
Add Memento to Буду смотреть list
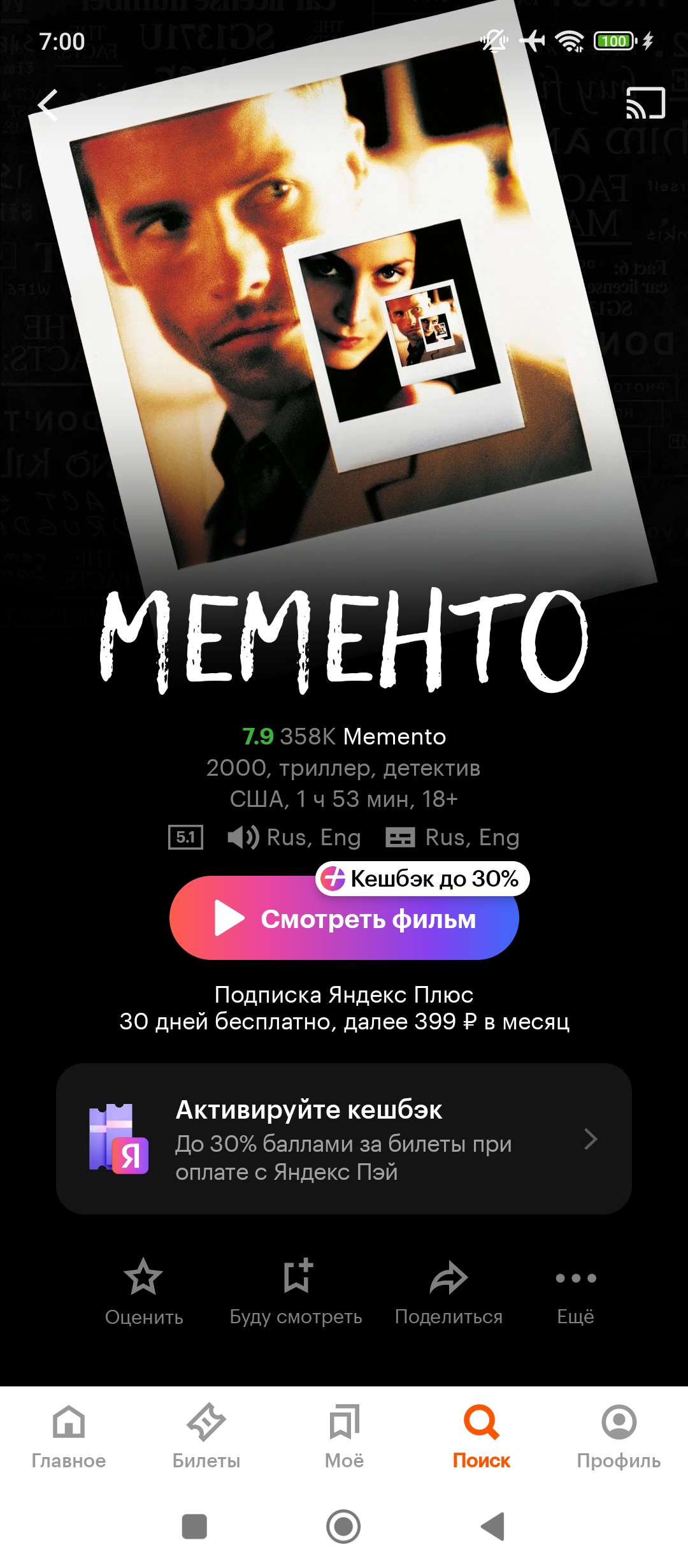point(296,1291)
